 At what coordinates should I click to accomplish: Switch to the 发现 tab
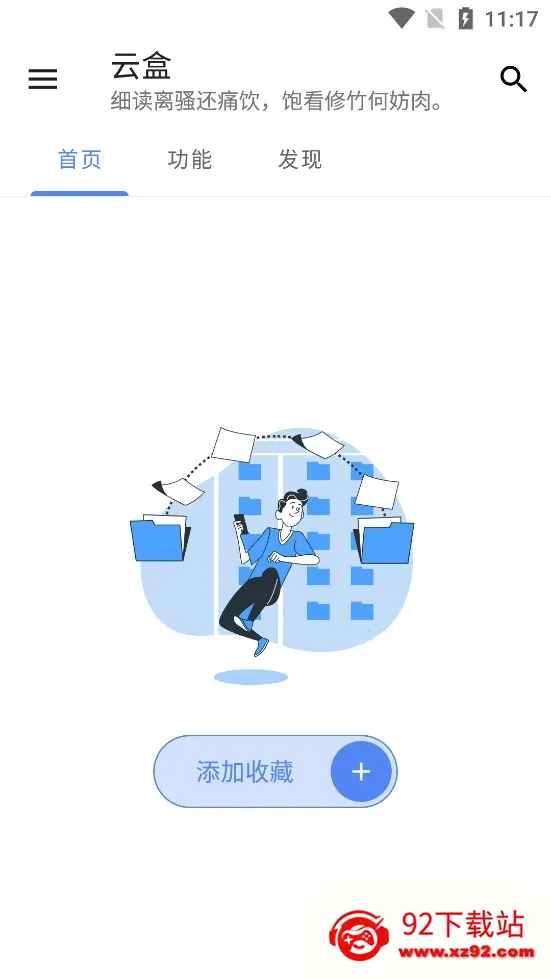coord(300,160)
